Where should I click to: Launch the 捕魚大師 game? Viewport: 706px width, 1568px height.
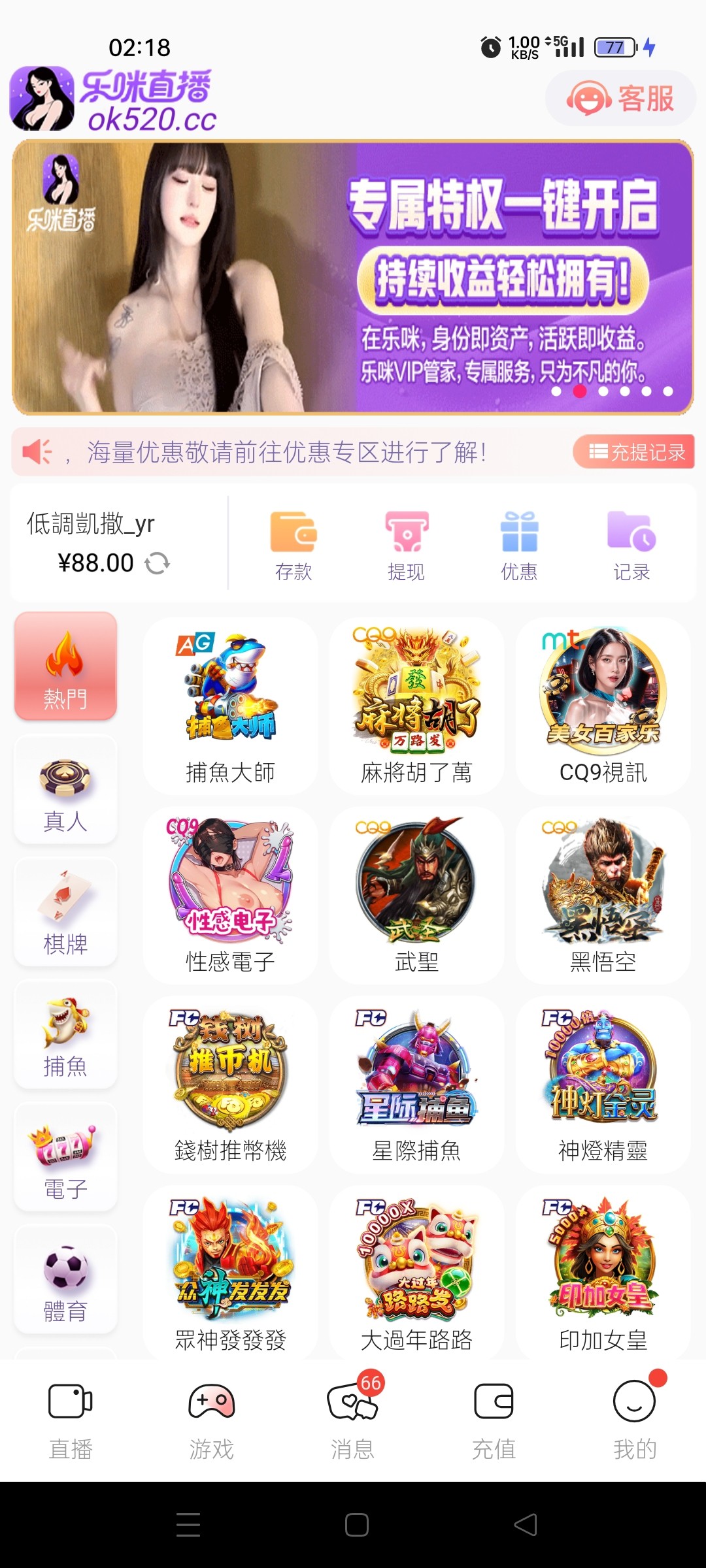[x=230, y=706]
